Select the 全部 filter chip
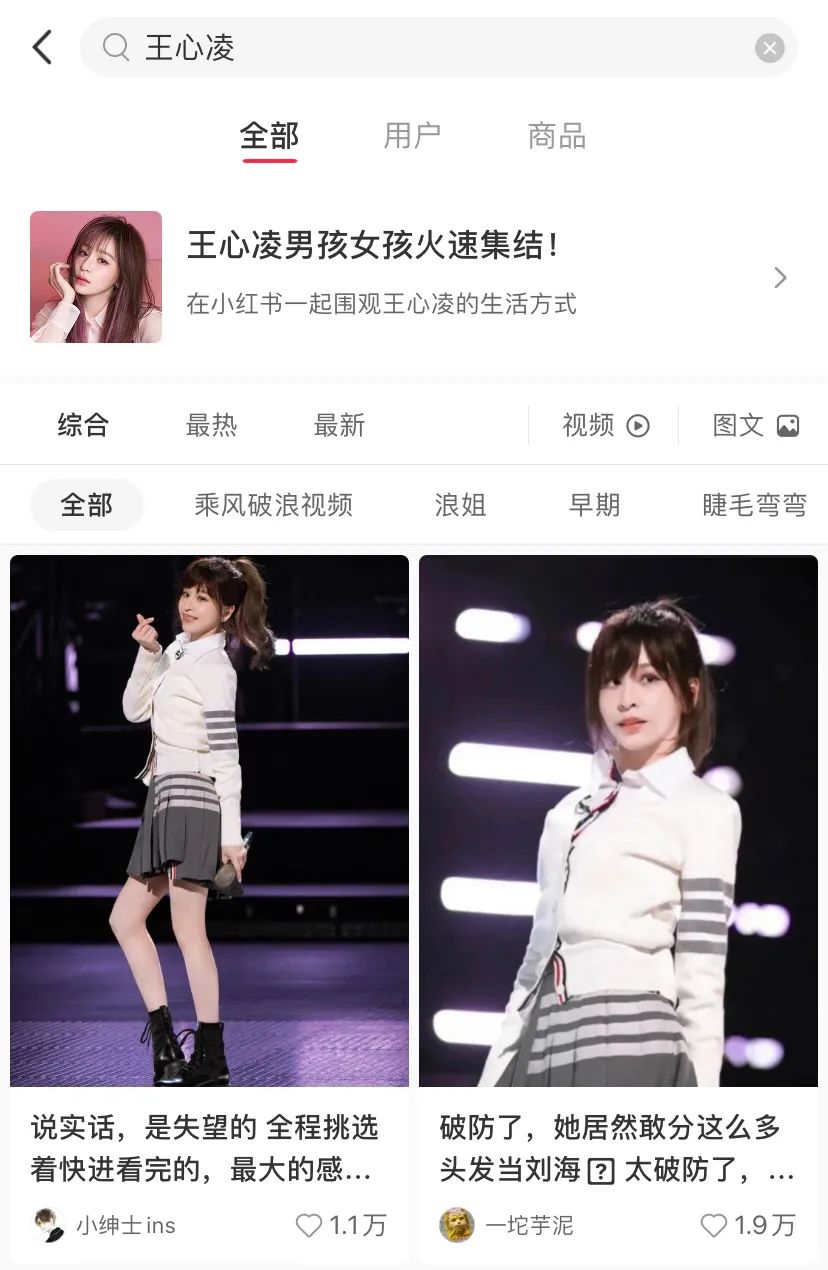 coord(87,505)
